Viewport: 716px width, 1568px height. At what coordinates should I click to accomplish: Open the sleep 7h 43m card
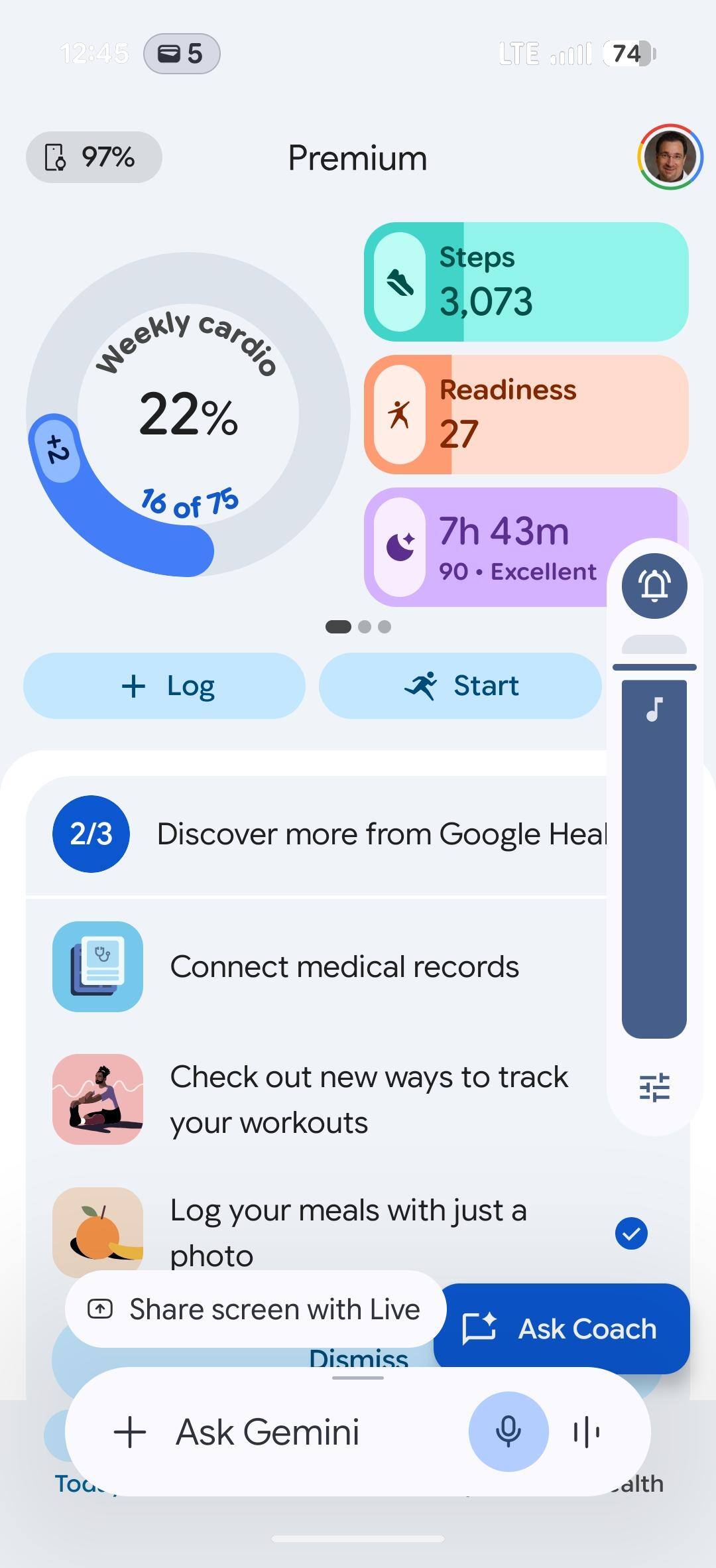[486, 547]
